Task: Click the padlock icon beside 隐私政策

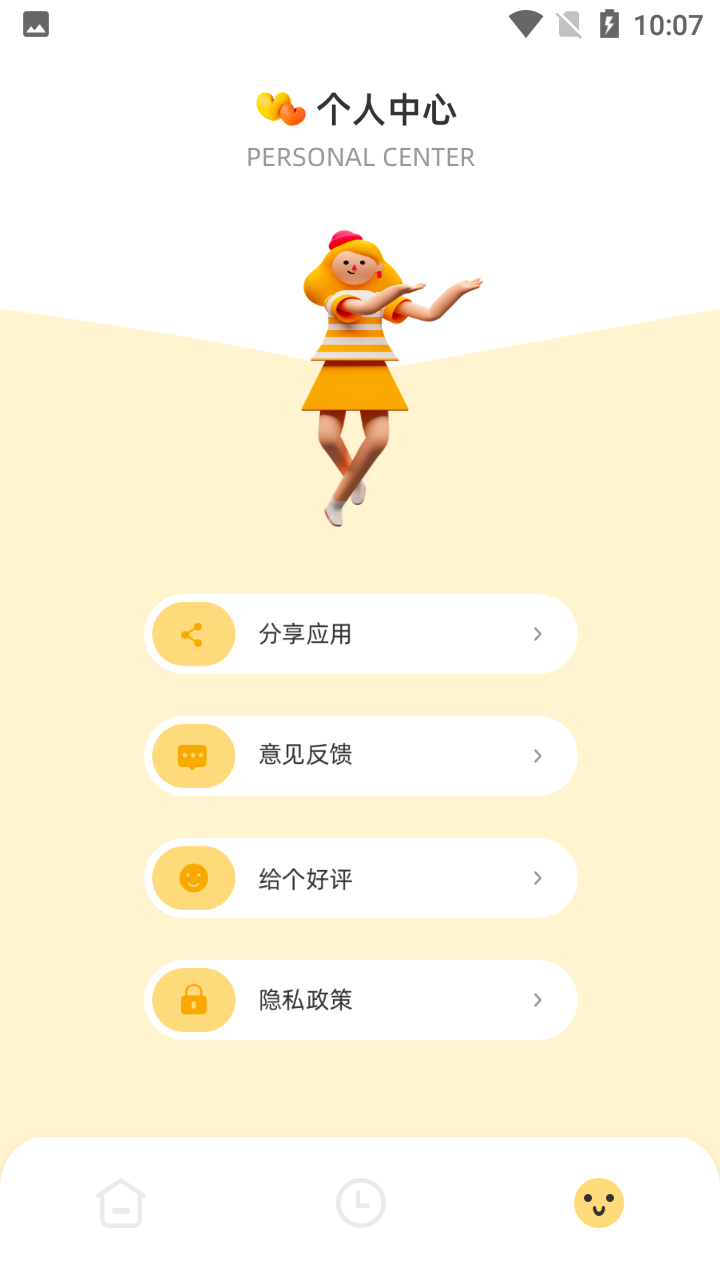Action: tap(192, 999)
